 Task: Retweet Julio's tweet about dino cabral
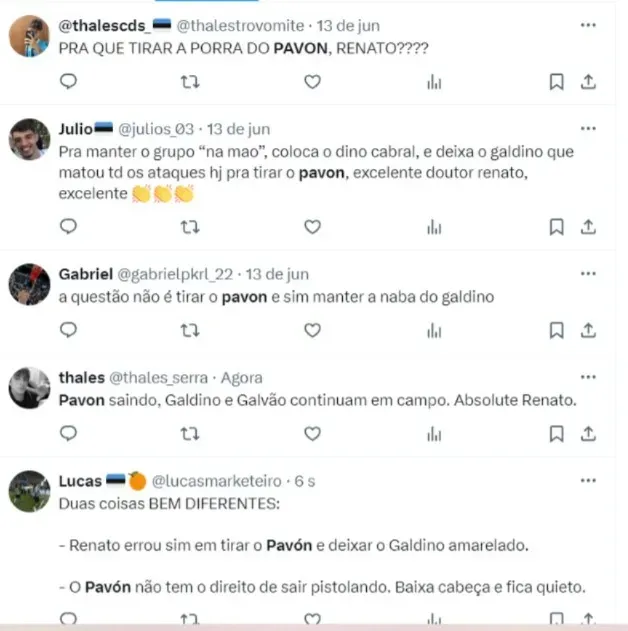pos(189,227)
